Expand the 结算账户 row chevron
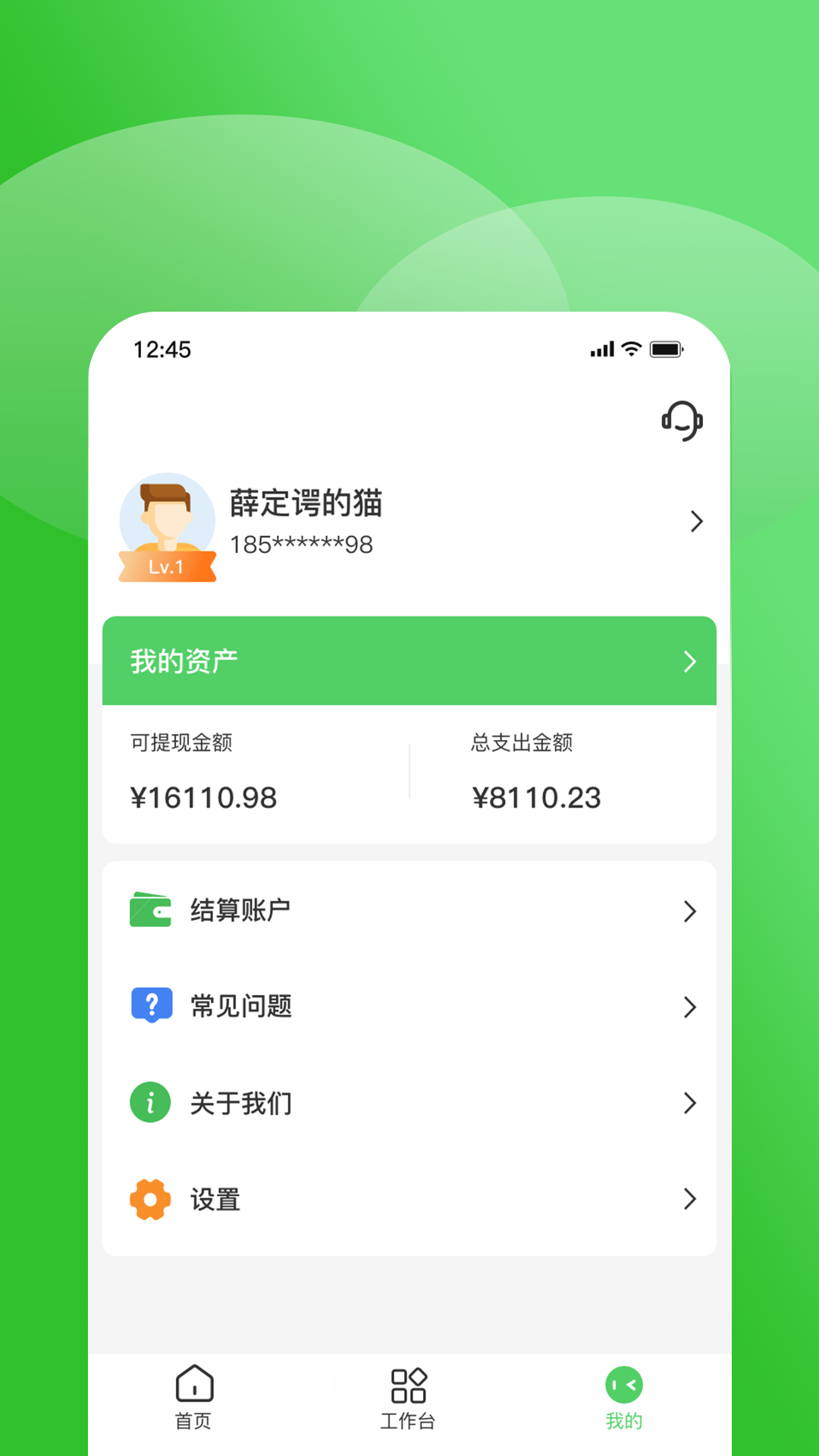 pyautogui.click(x=689, y=910)
